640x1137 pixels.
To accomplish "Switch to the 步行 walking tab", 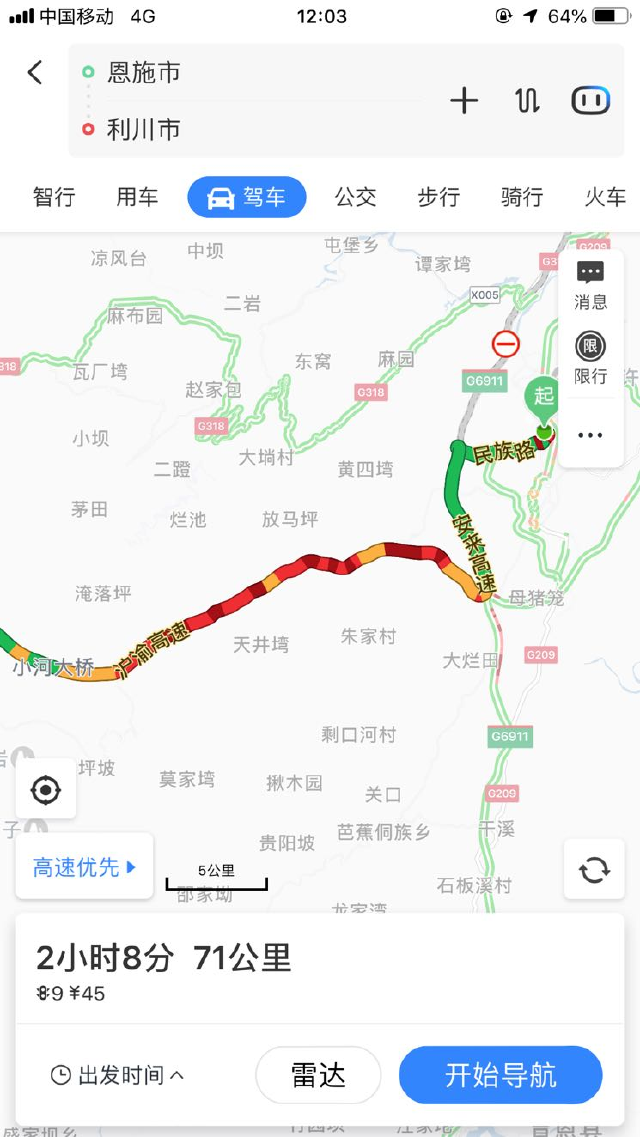I will pyautogui.click(x=439, y=197).
